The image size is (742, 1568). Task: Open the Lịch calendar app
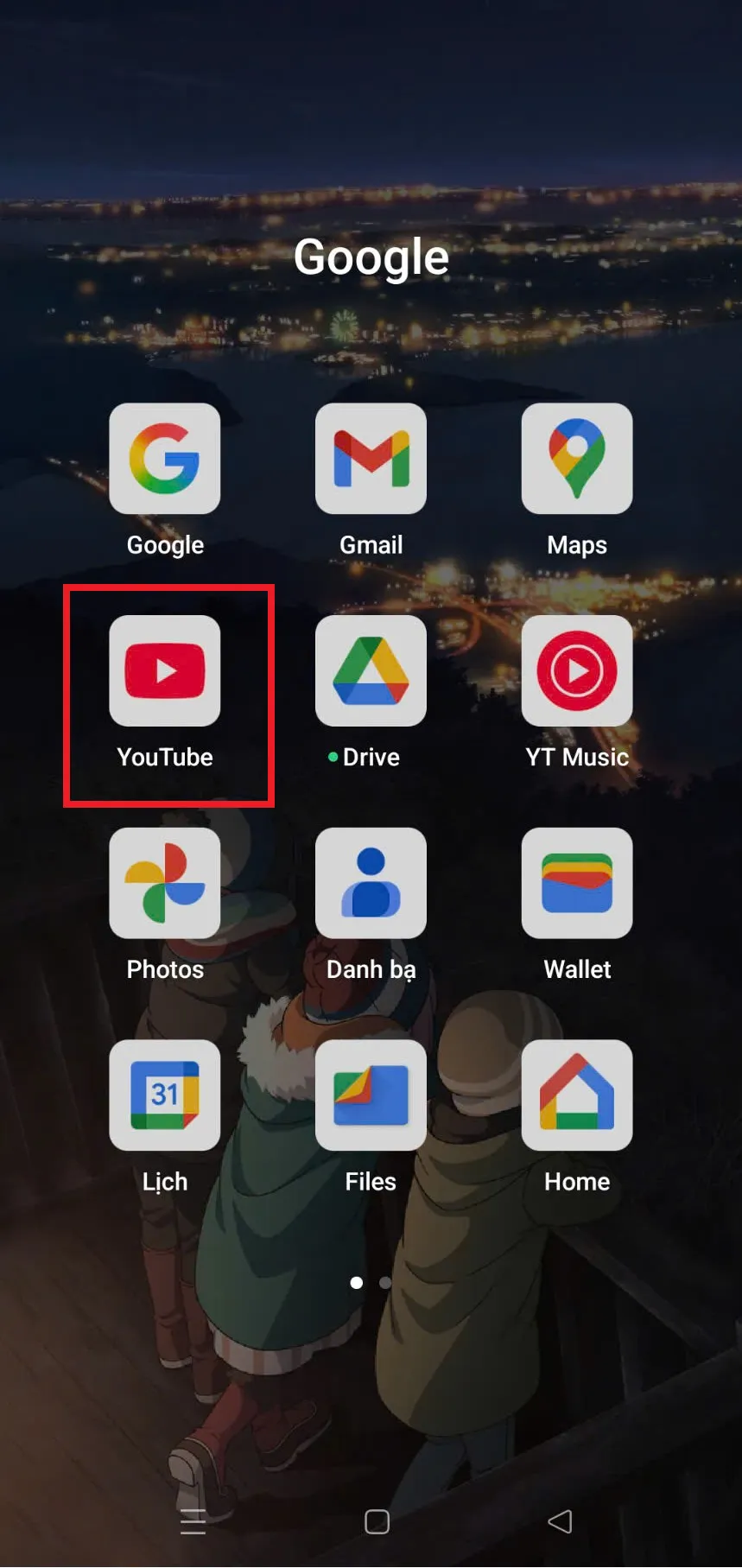click(x=165, y=1095)
